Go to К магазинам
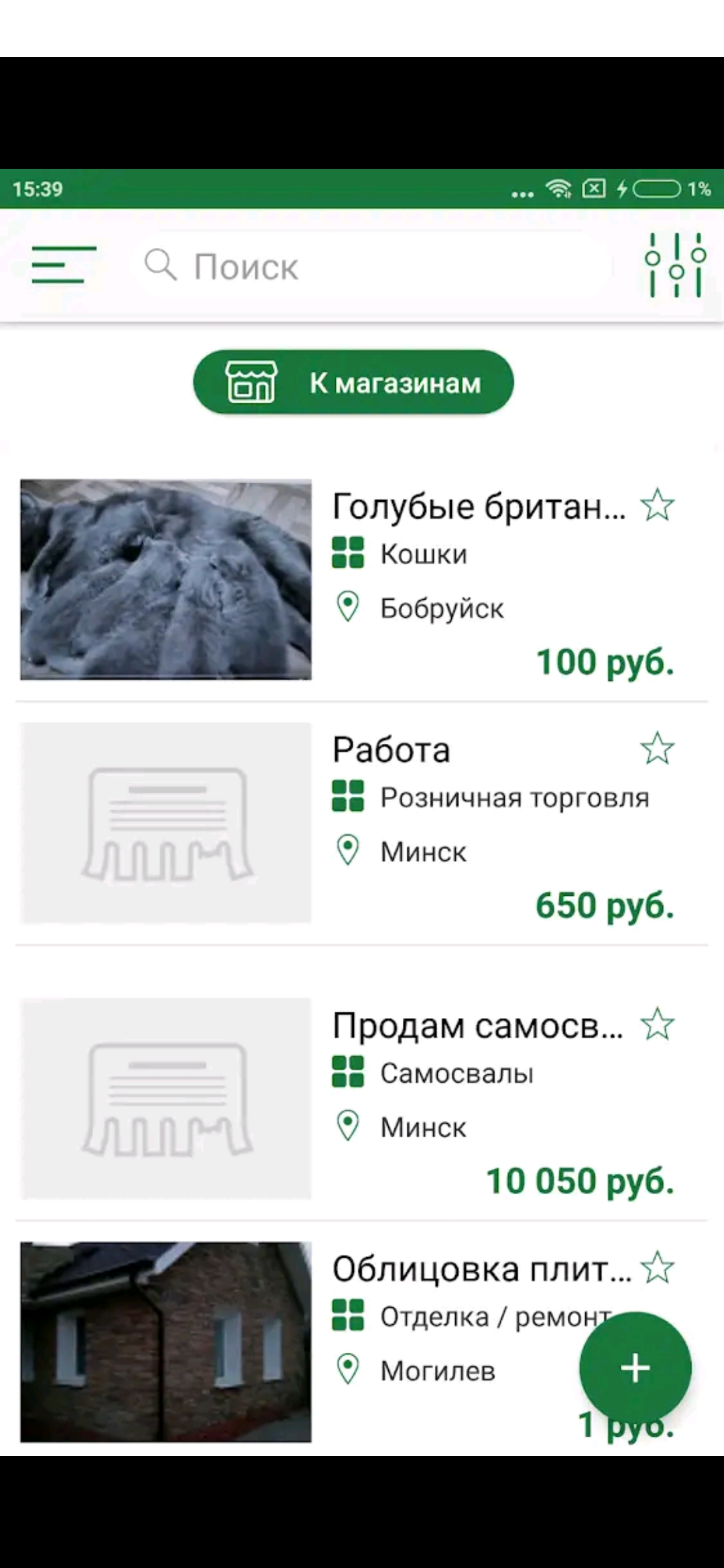This screenshot has width=724, height=1568. (353, 382)
